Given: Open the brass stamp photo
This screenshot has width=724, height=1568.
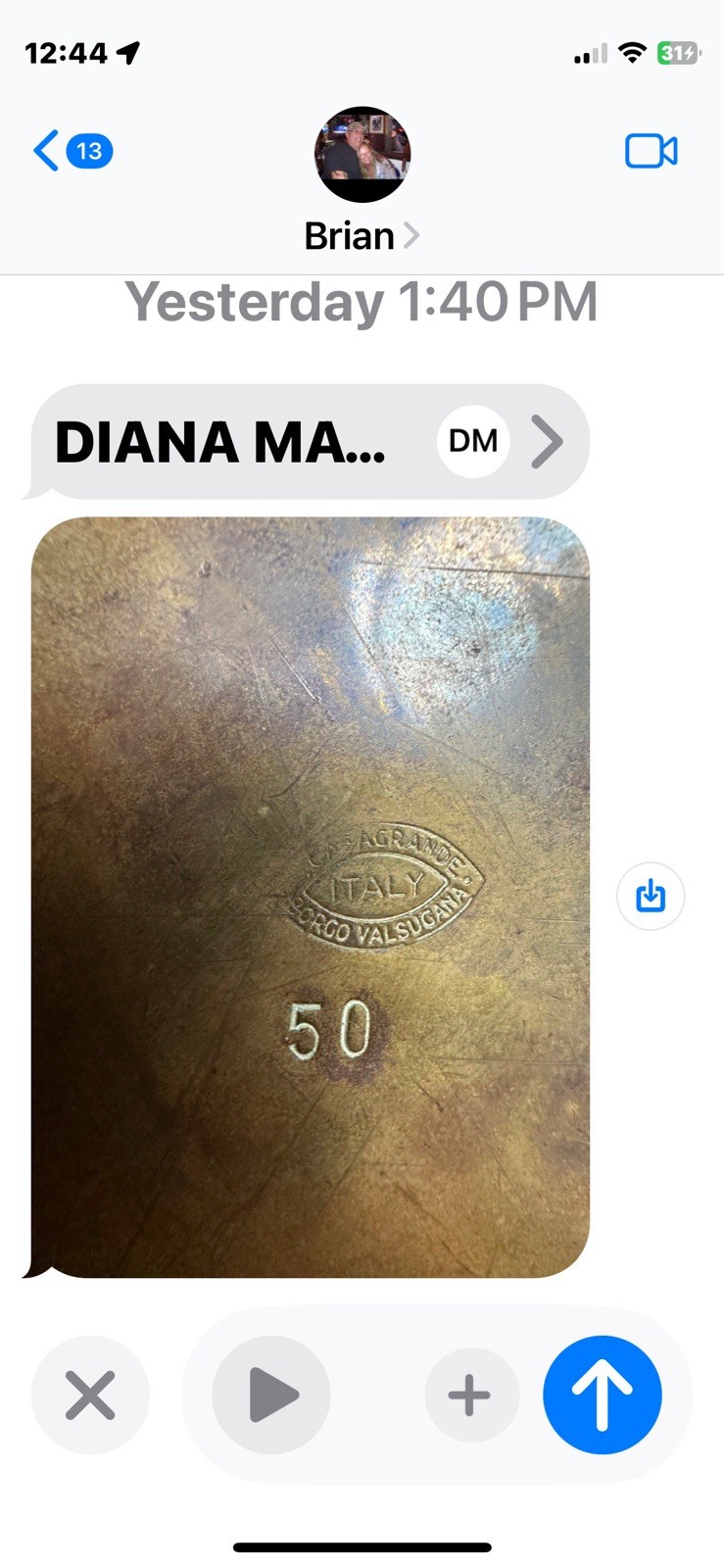Looking at the screenshot, I should click(x=310, y=897).
